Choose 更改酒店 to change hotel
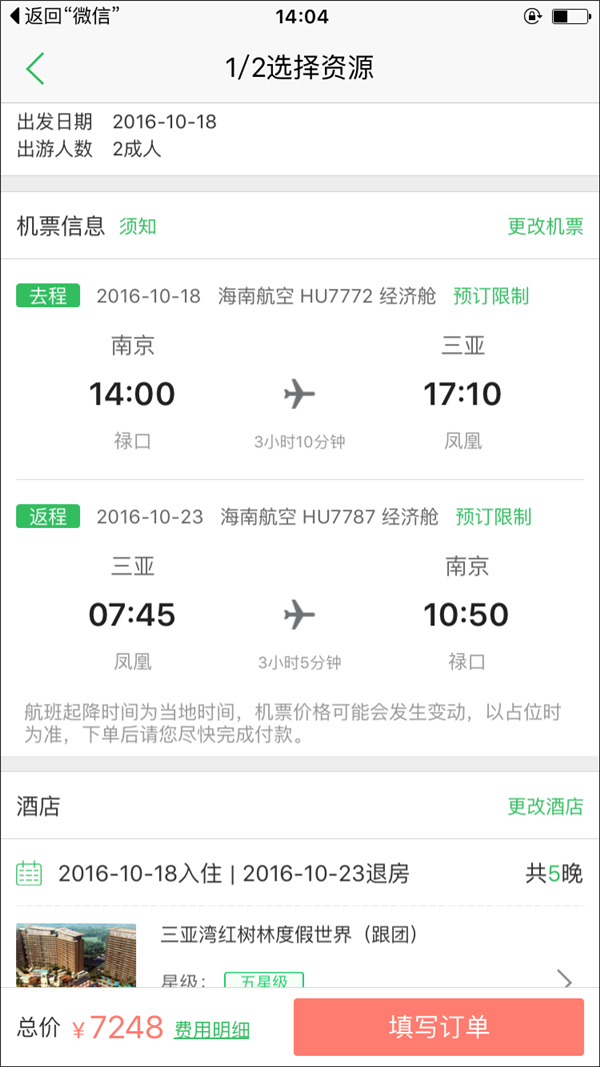The image size is (600, 1067). coord(545,806)
